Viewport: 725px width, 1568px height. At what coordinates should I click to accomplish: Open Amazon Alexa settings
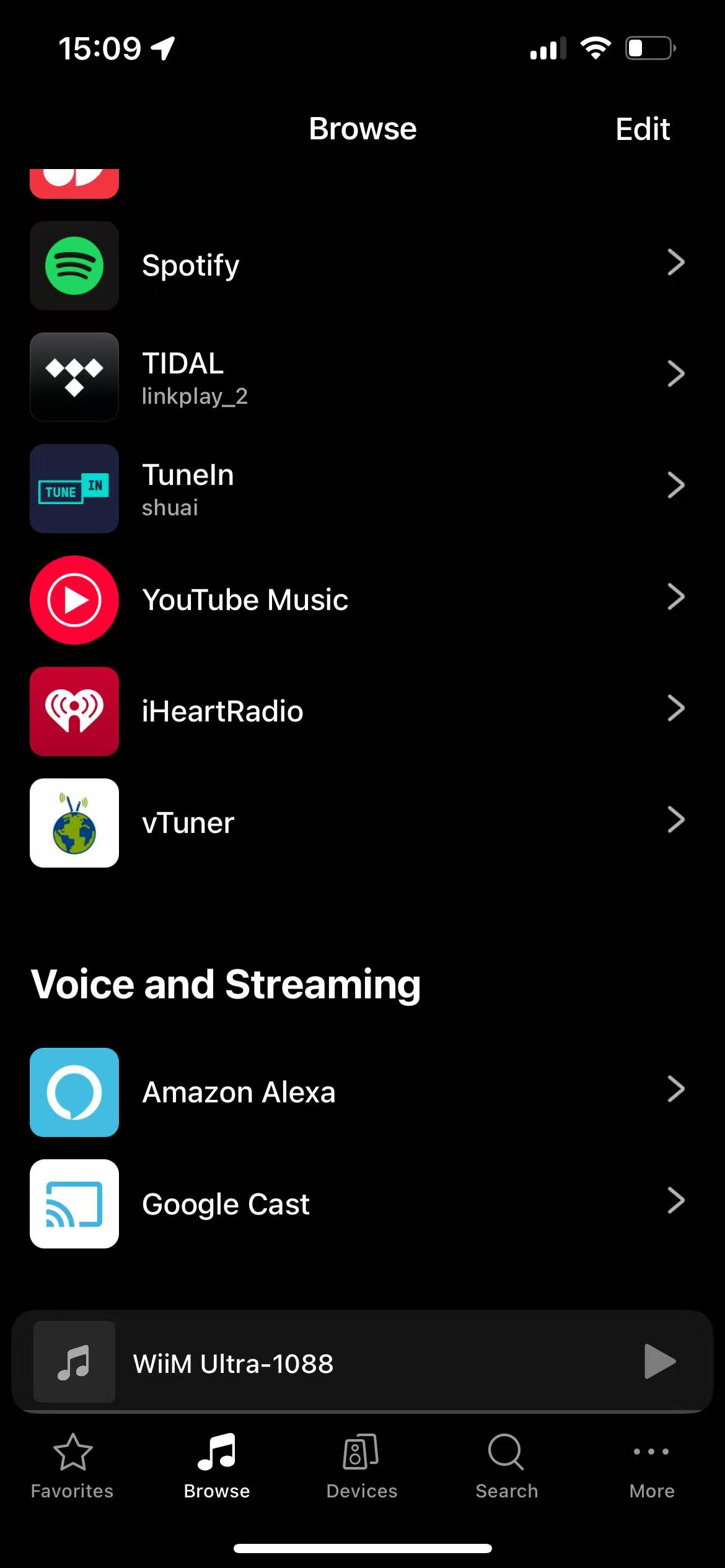tap(362, 1092)
